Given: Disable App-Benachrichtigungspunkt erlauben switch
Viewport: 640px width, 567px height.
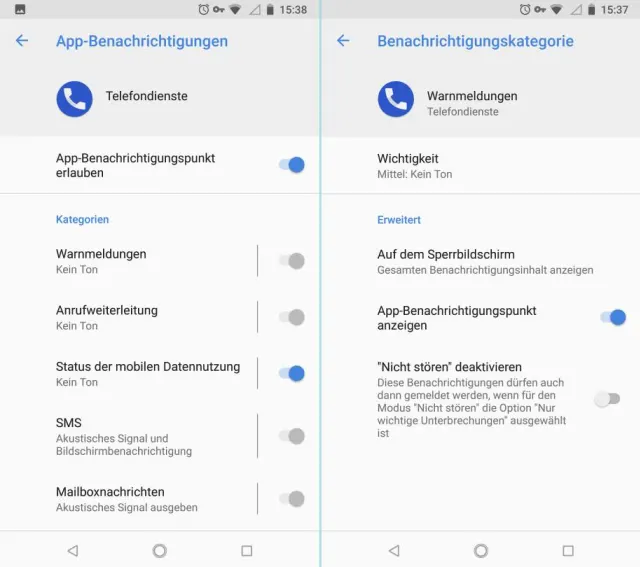Looking at the screenshot, I should click(291, 165).
